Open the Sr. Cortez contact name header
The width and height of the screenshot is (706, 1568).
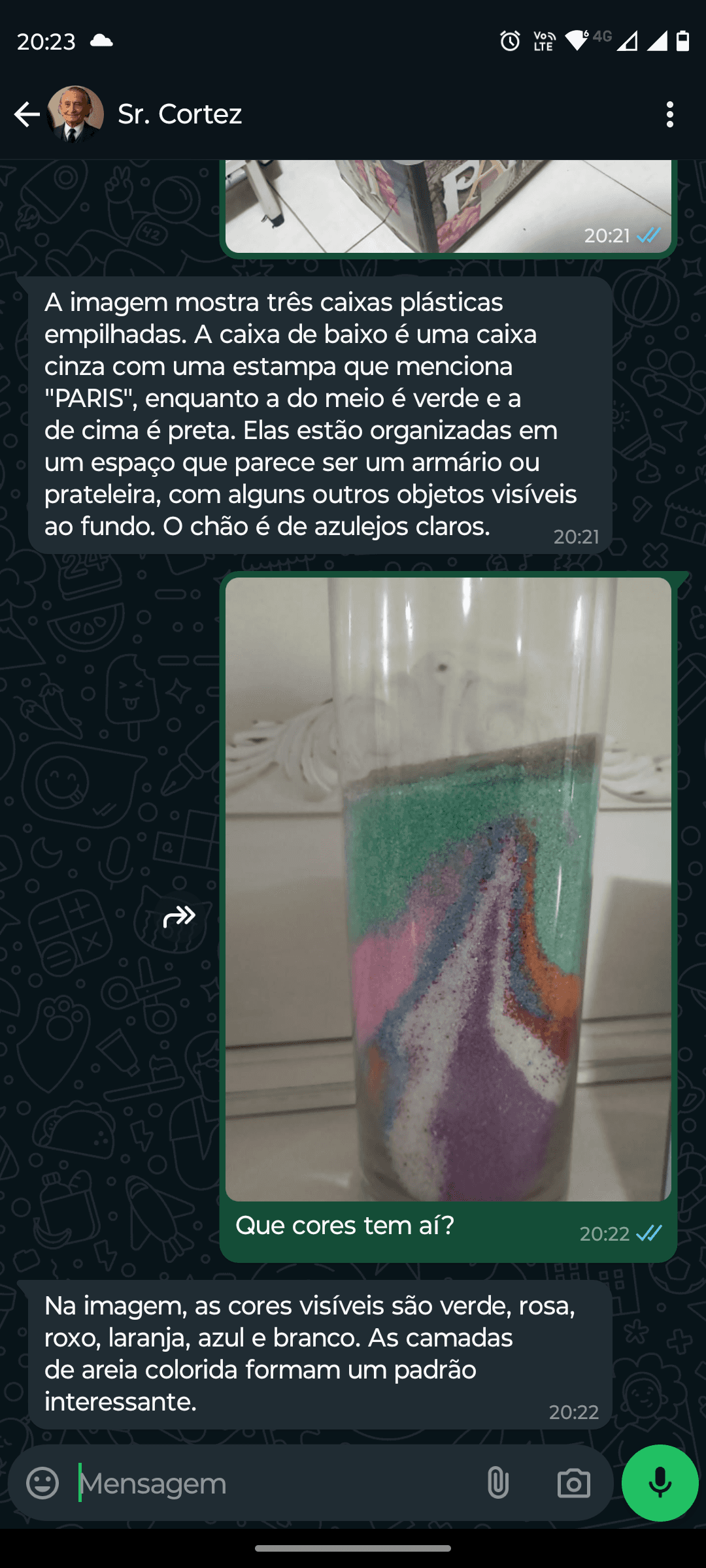(180, 114)
